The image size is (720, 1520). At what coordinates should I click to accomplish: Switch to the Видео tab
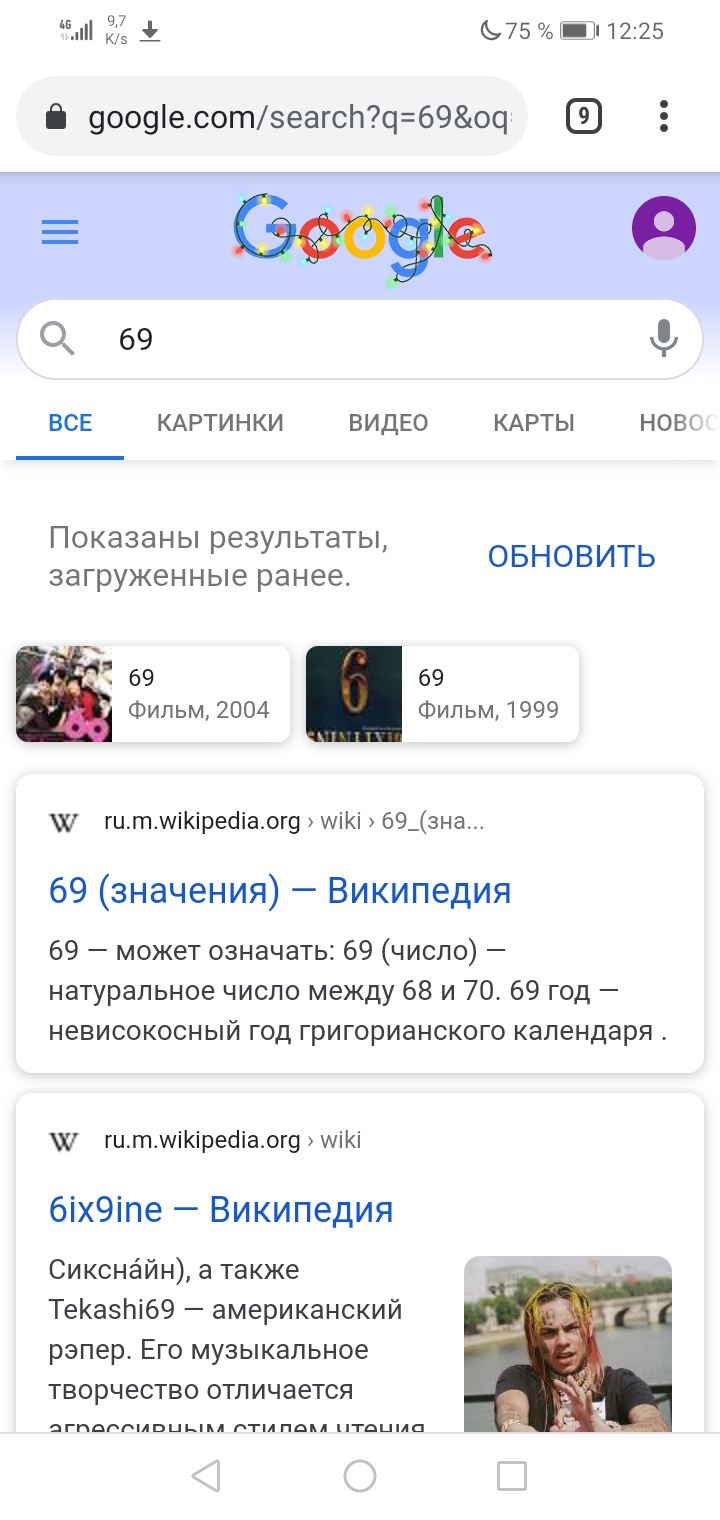click(x=388, y=423)
